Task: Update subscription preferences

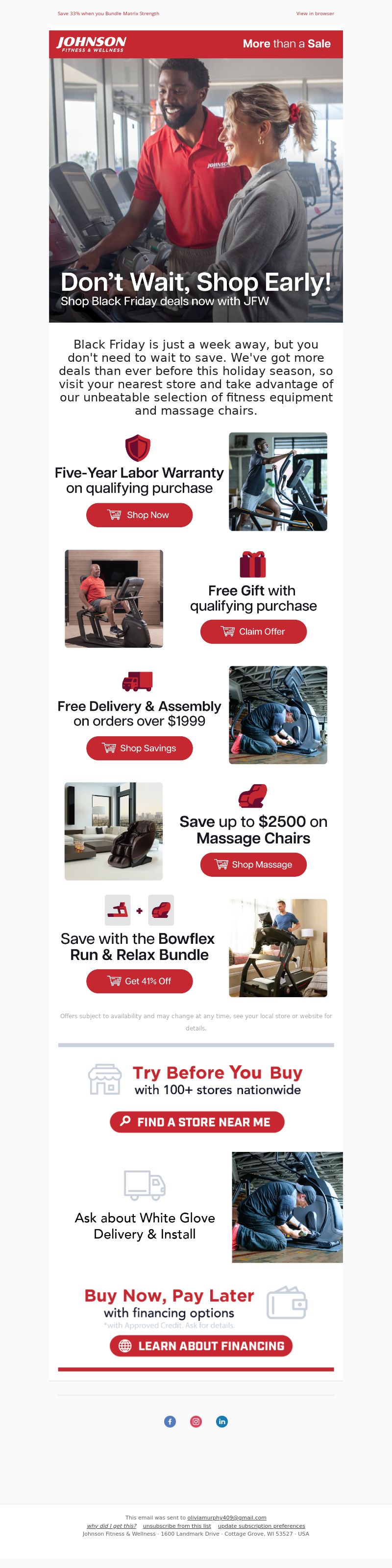Action: coord(261,1526)
